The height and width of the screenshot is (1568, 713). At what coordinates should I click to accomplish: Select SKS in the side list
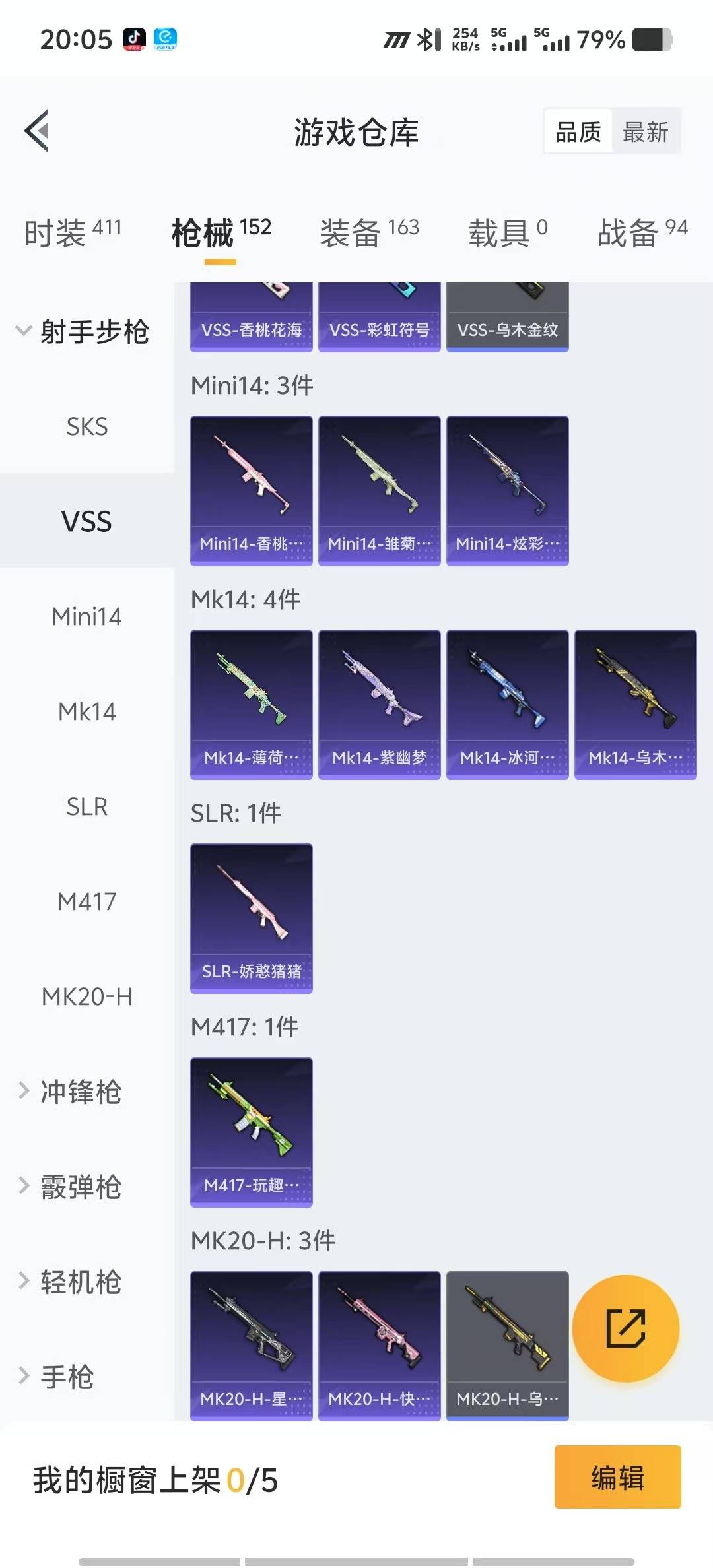point(86,426)
